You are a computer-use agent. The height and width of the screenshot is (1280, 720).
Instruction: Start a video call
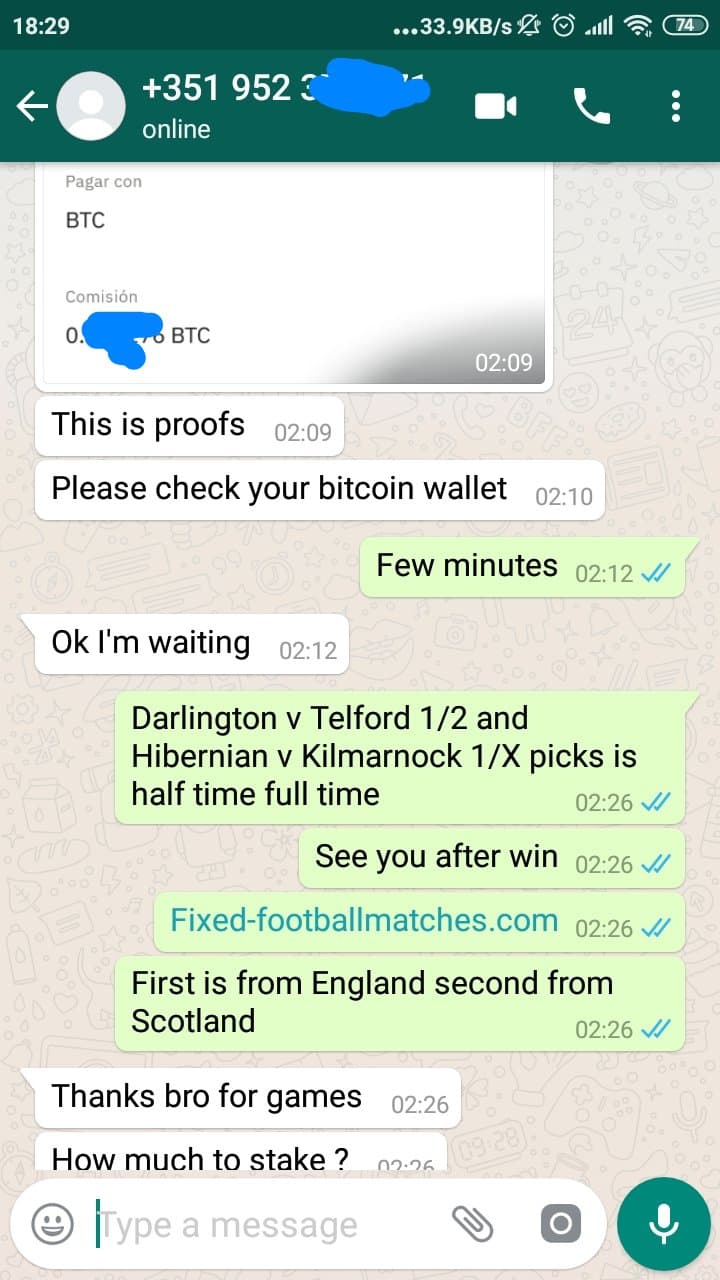tap(496, 106)
